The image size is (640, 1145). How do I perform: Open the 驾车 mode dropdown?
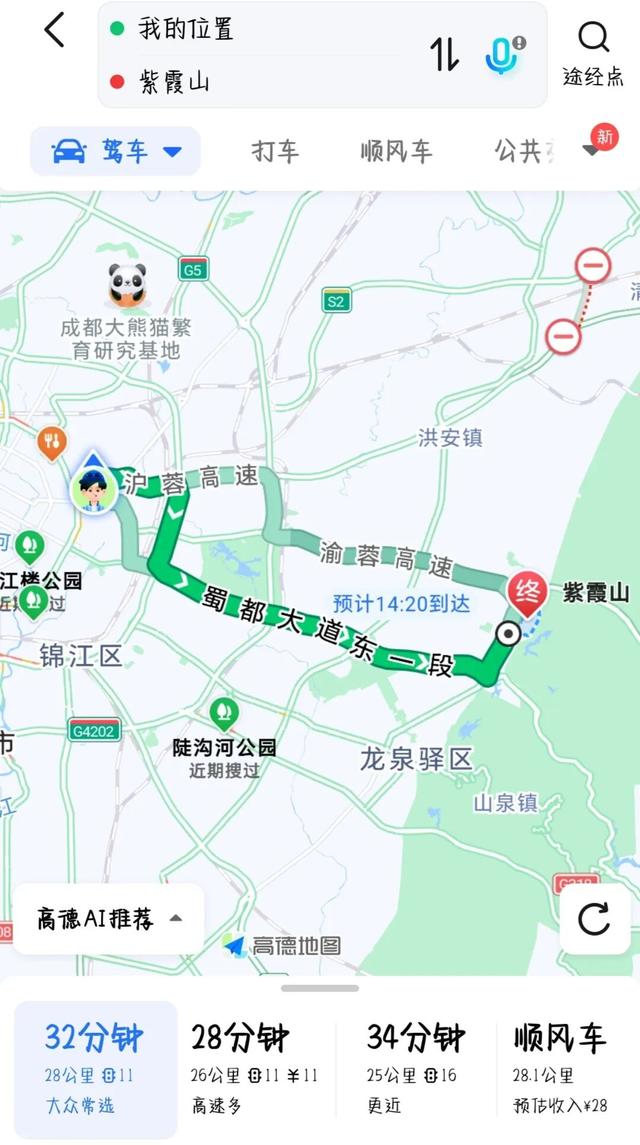pos(116,151)
